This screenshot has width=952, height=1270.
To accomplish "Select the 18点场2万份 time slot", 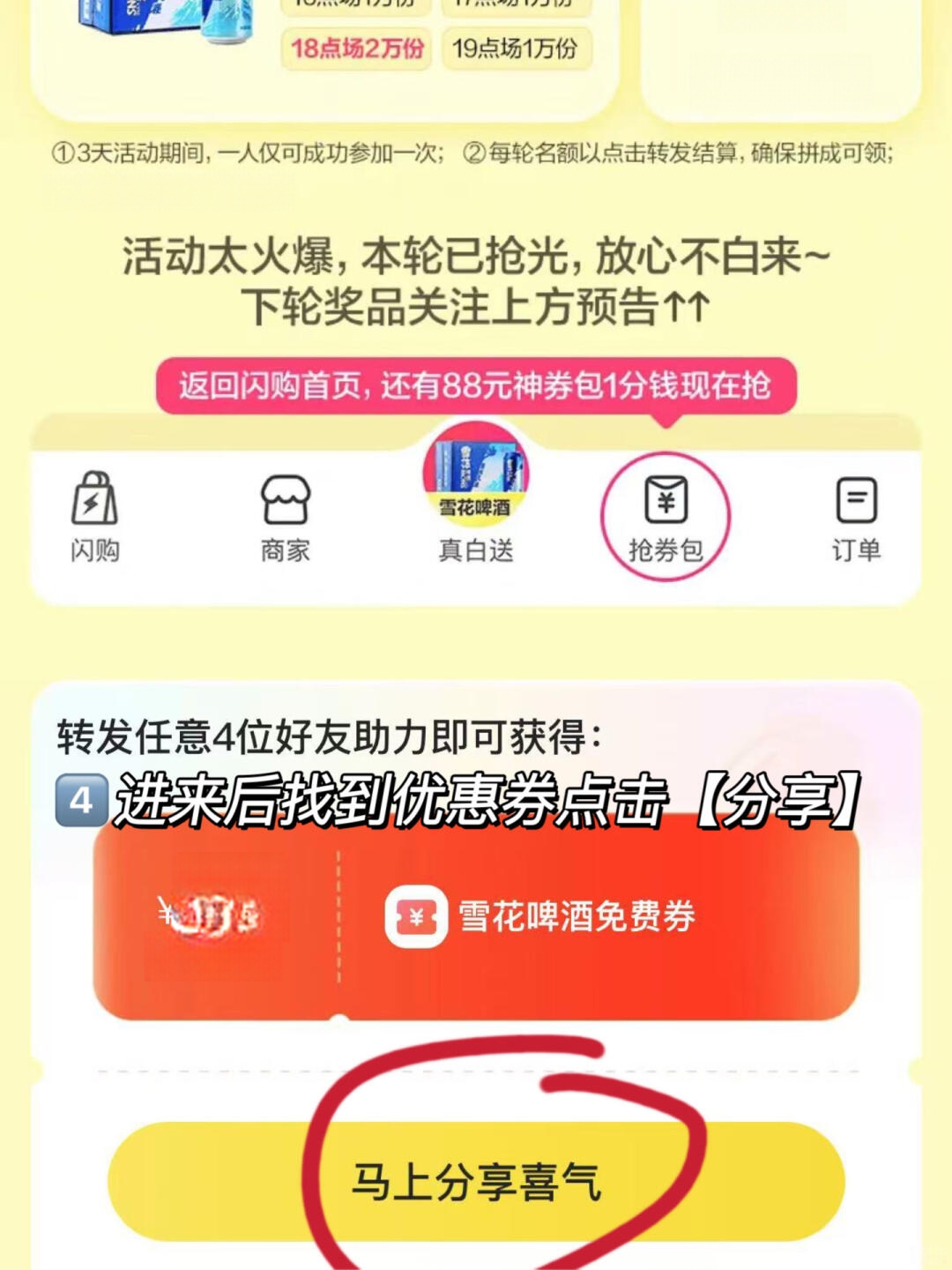I will coord(357,48).
